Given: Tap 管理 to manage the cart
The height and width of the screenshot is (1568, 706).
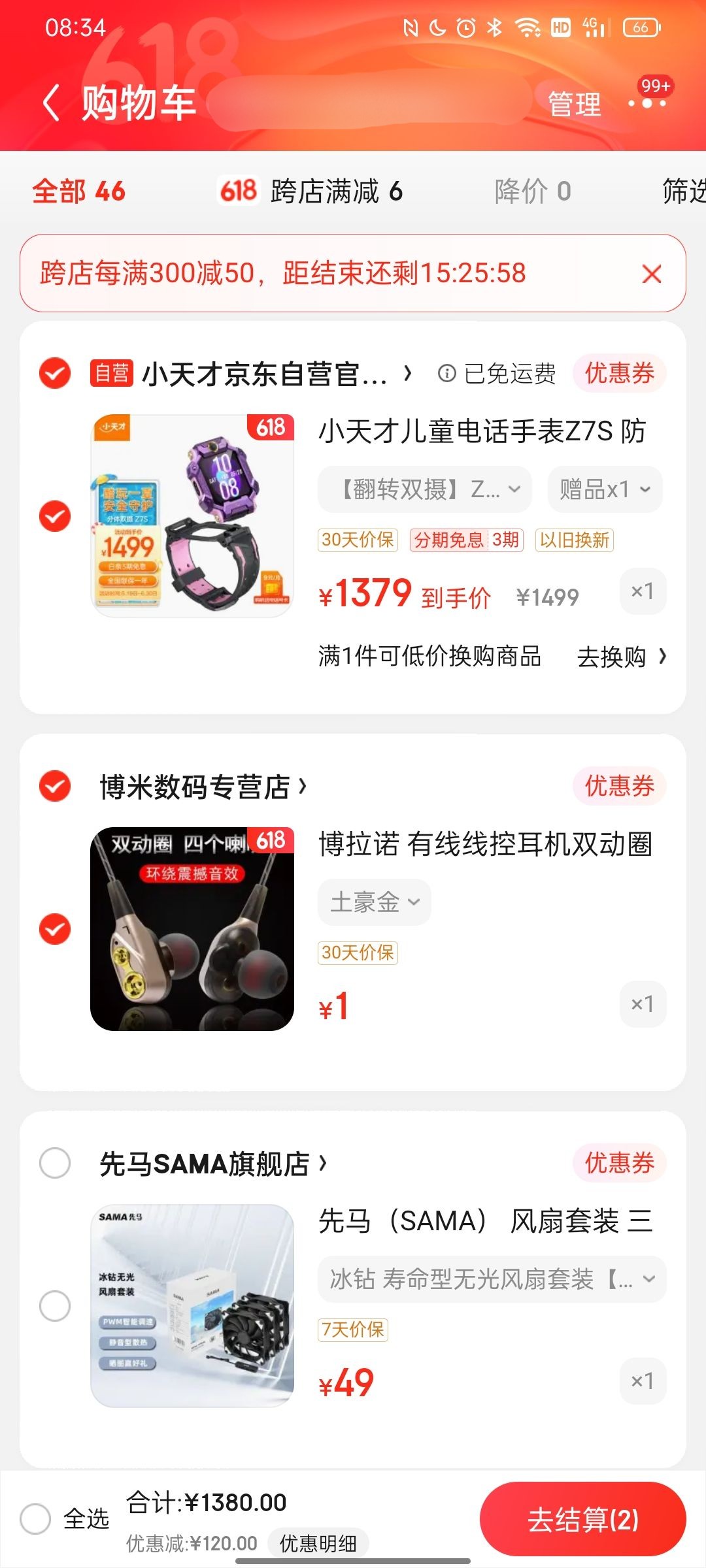Looking at the screenshot, I should 574,105.
